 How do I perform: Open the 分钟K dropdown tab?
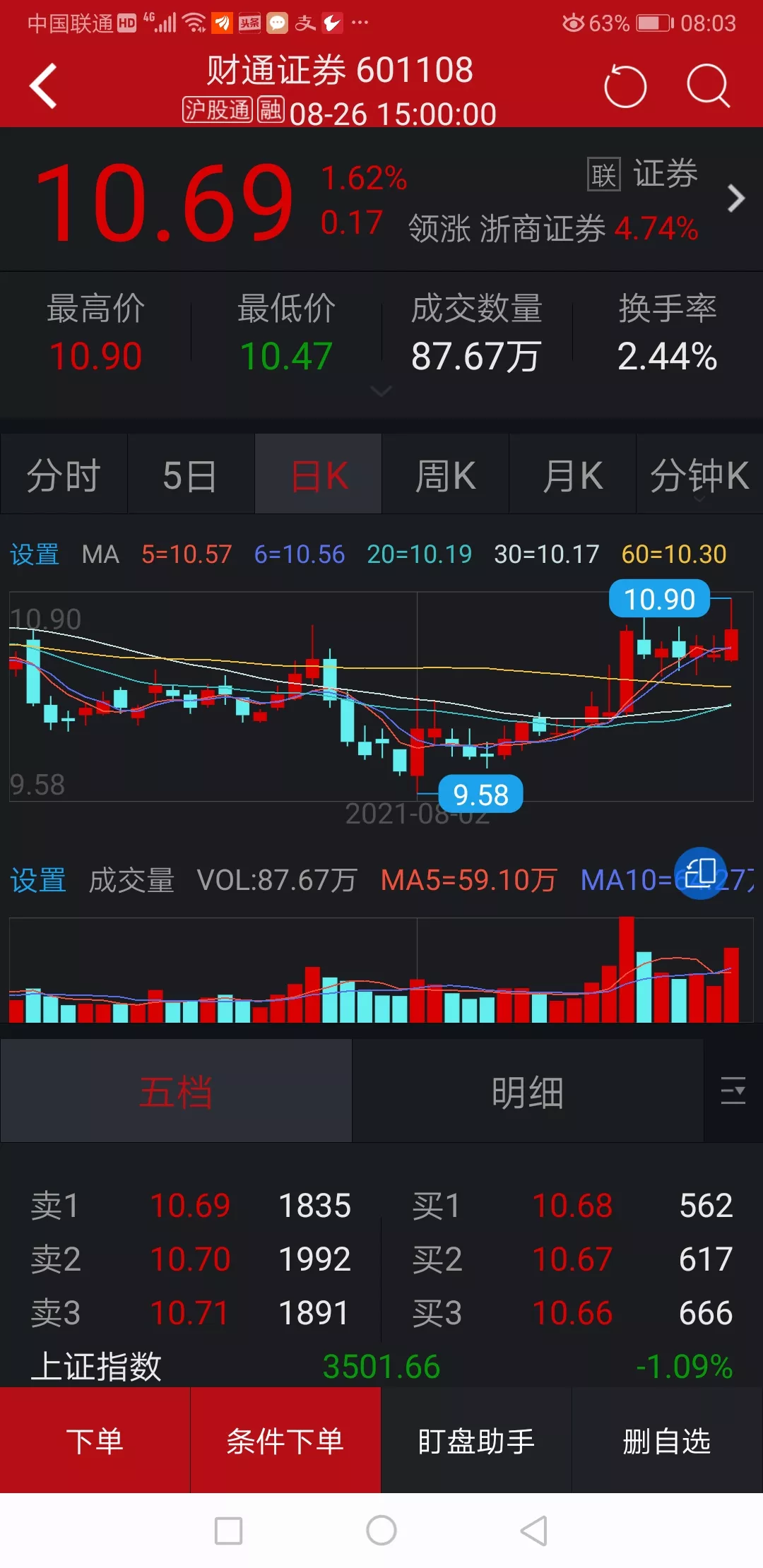point(699,475)
